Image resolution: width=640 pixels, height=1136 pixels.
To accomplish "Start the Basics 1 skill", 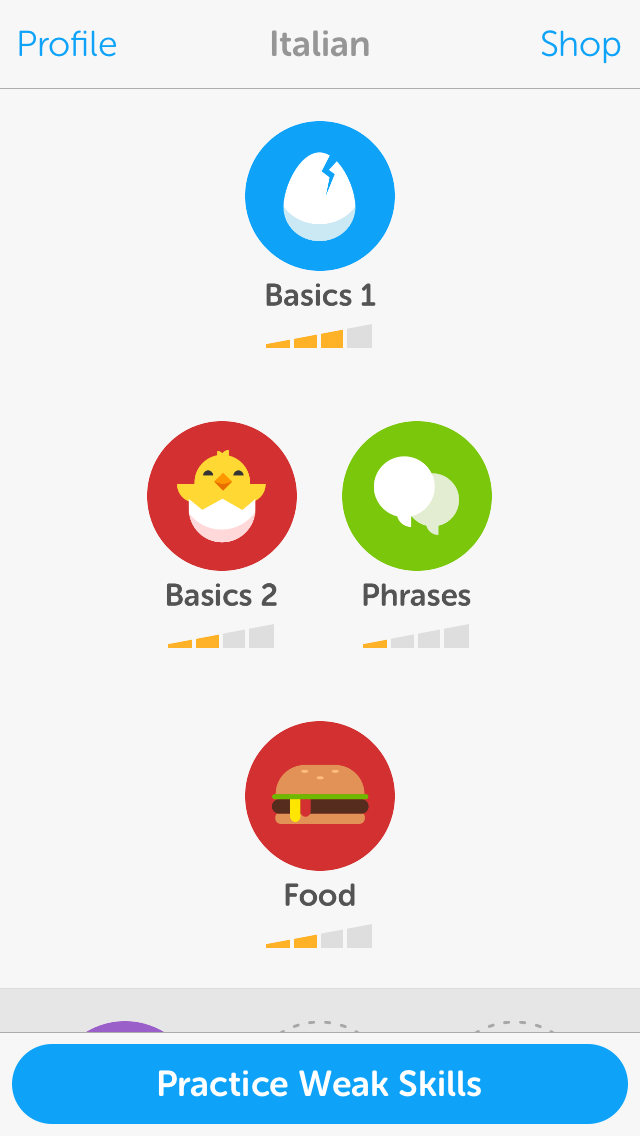I will (x=320, y=196).
